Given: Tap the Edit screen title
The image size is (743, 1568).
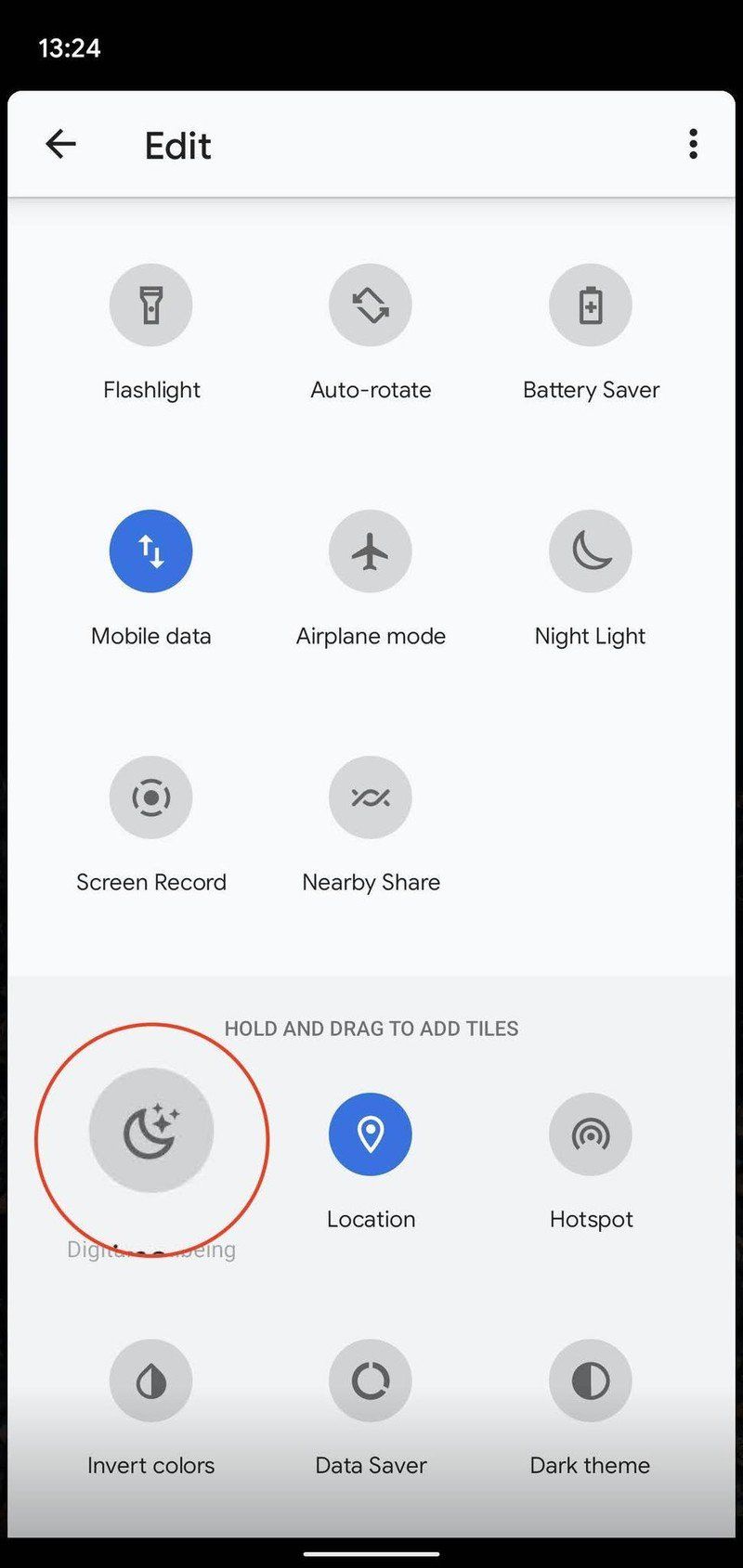Looking at the screenshot, I should (x=176, y=145).
